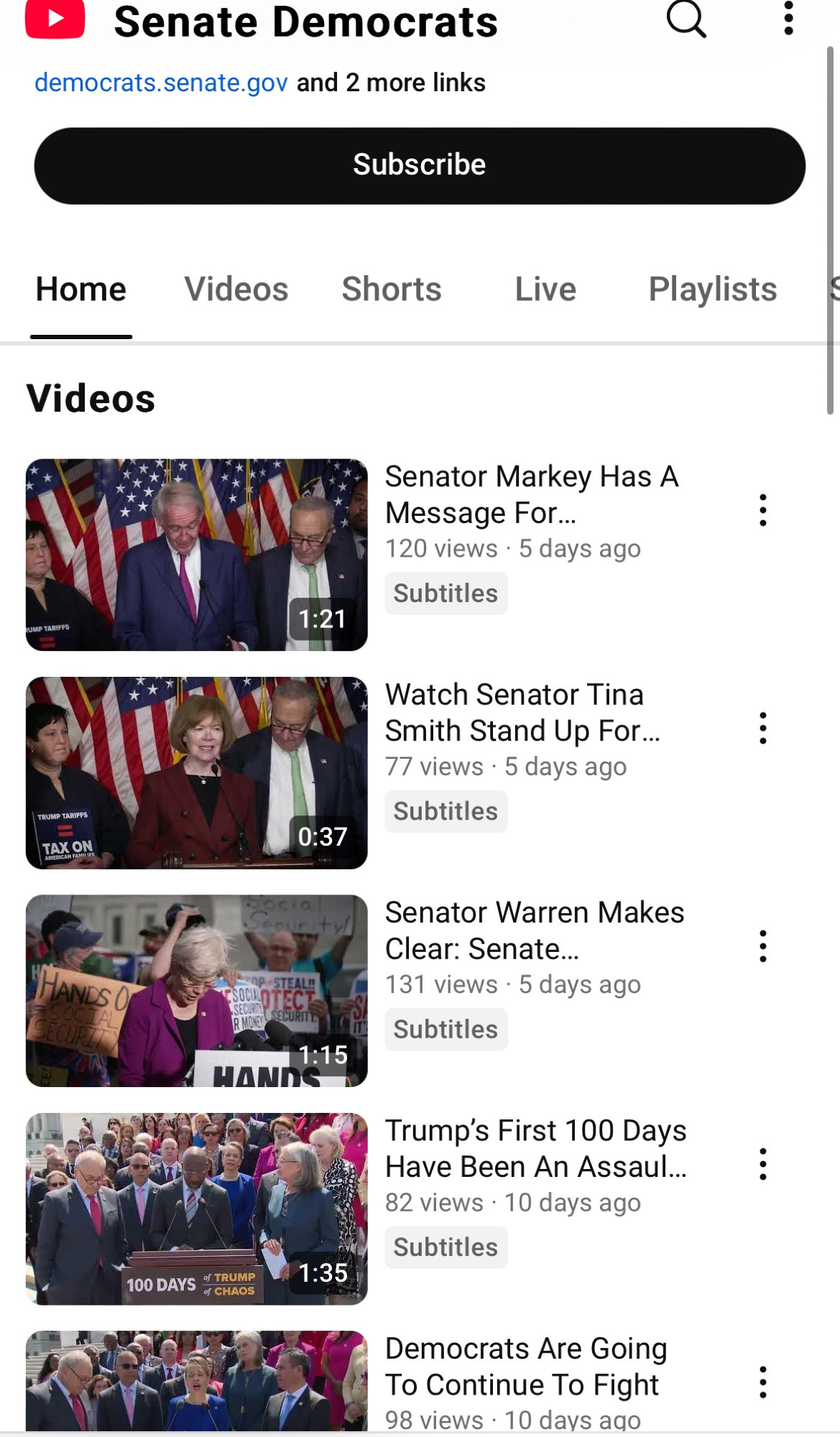The width and height of the screenshot is (840, 1437).
Task: Switch to the Videos tab
Action: coord(236,290)
